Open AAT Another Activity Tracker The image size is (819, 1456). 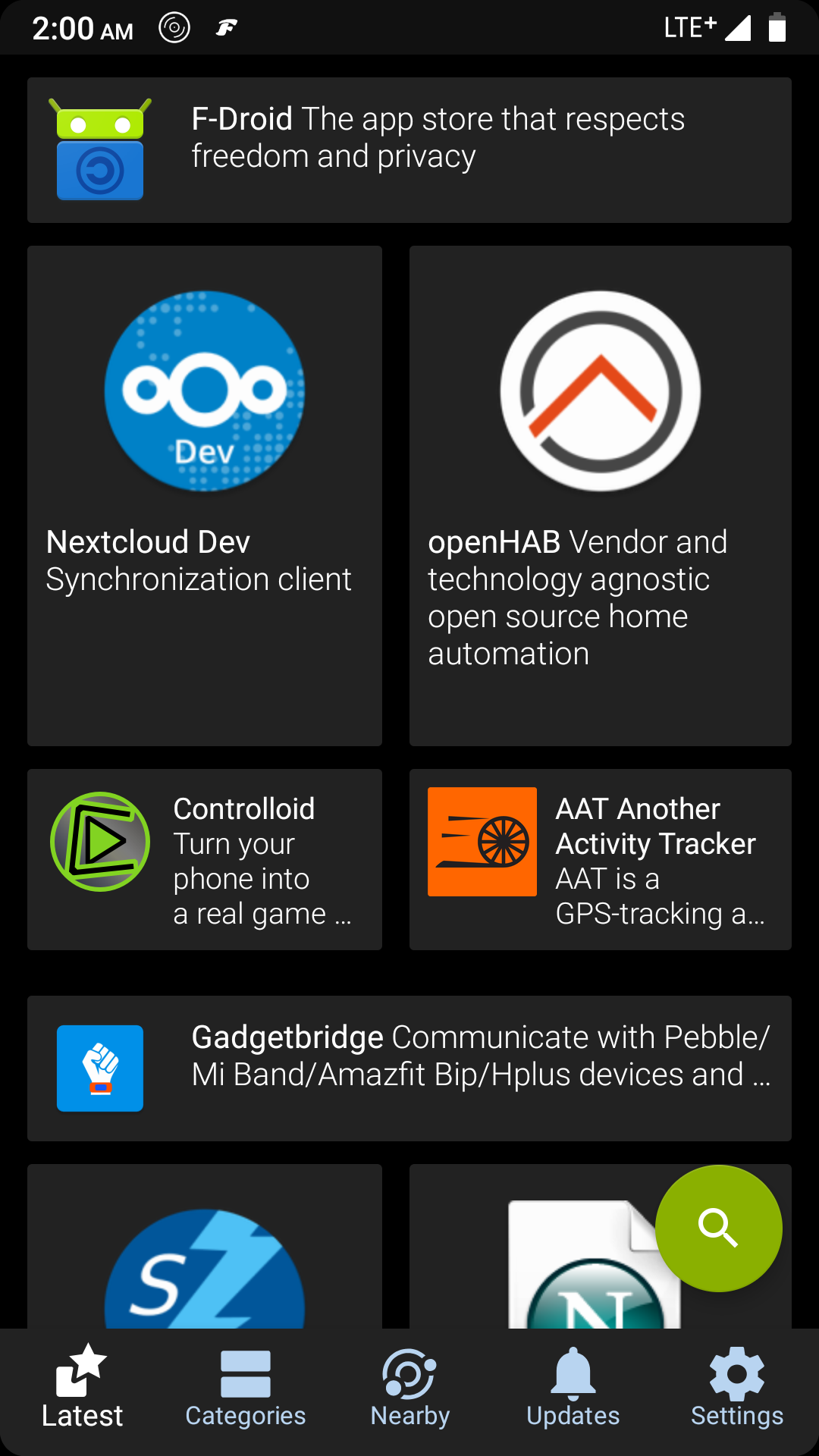600,859
